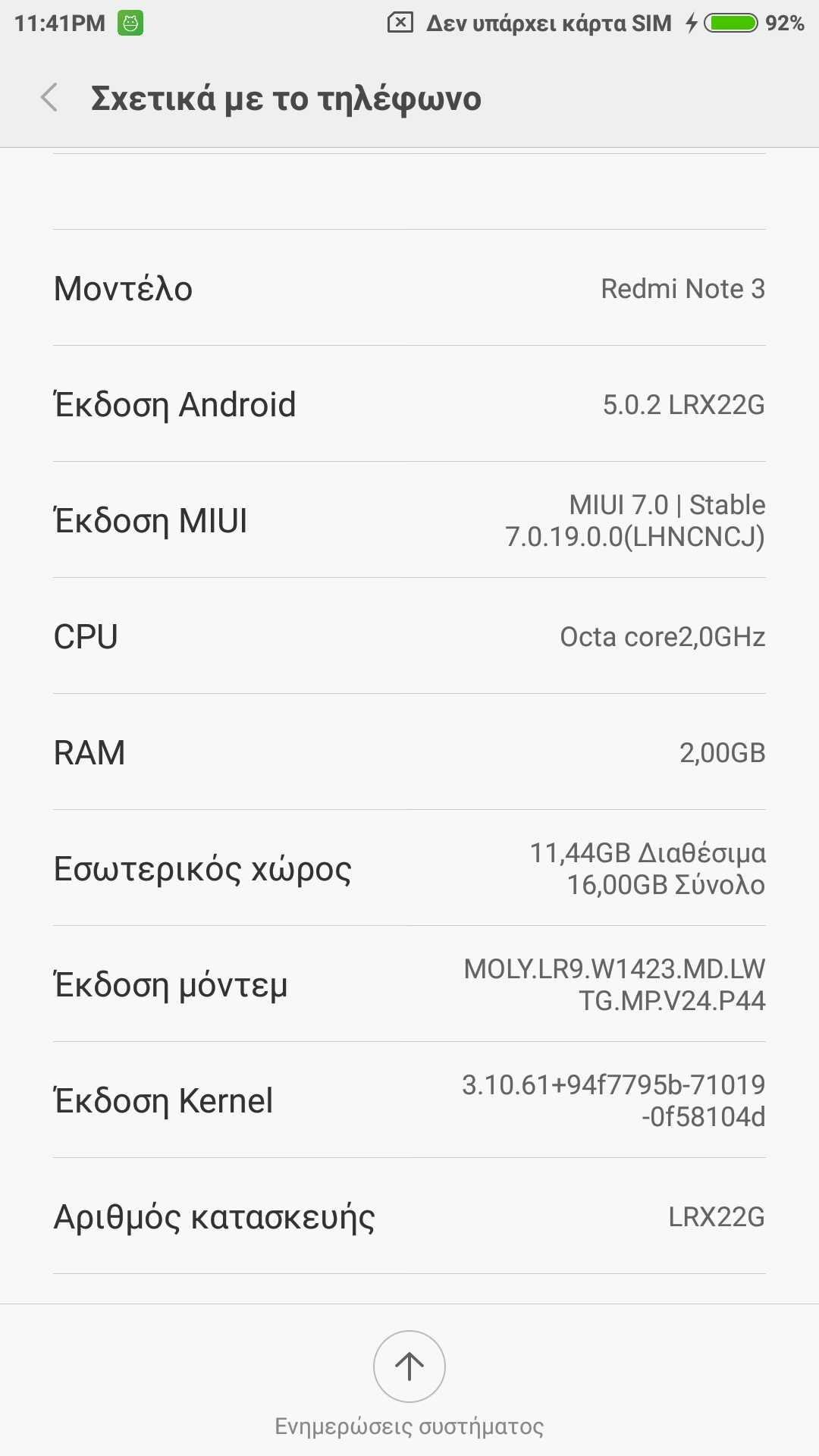Tap the CPU row

coord(409,636)
